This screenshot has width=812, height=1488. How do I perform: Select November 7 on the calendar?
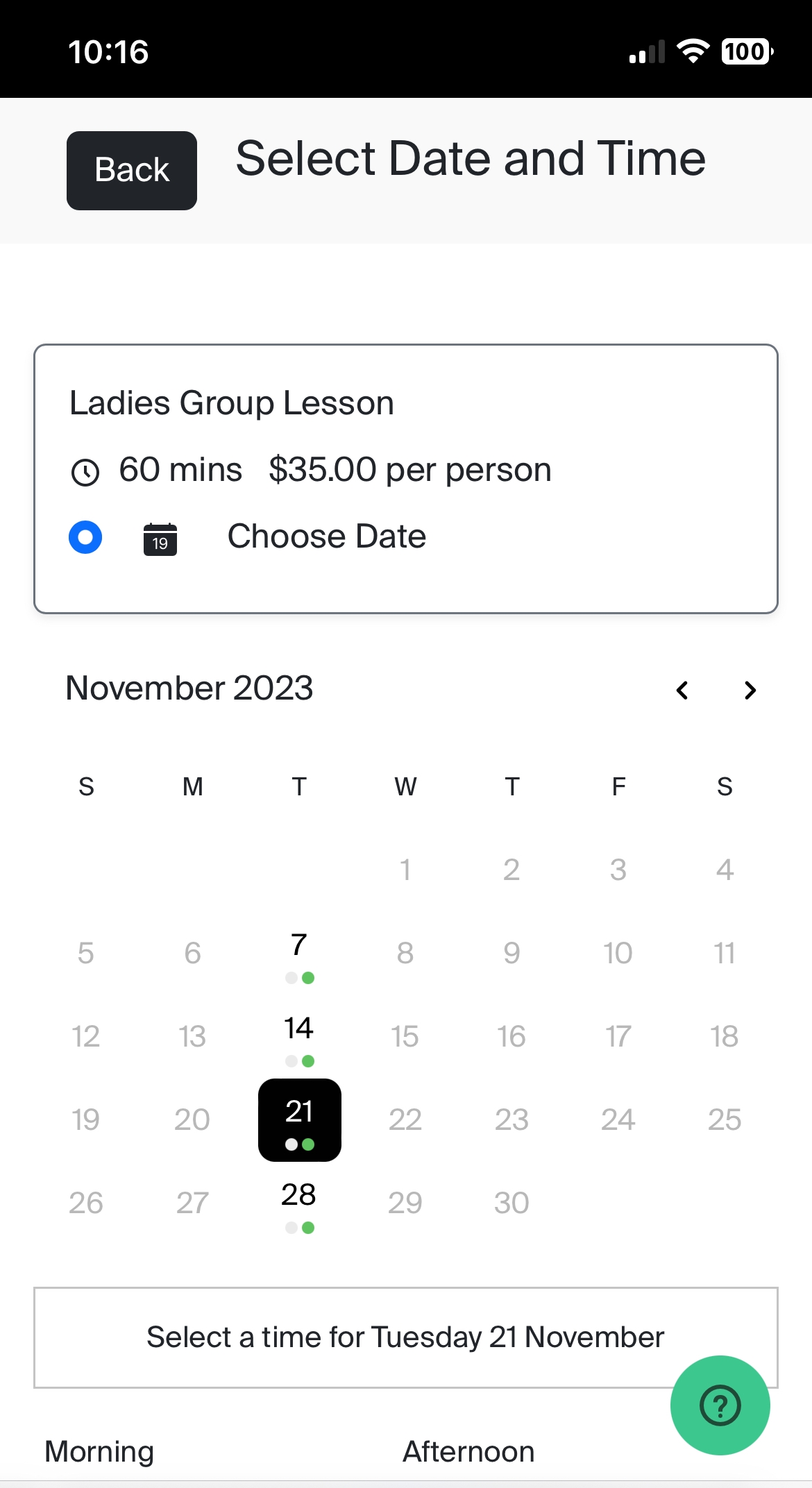[299, 954]
